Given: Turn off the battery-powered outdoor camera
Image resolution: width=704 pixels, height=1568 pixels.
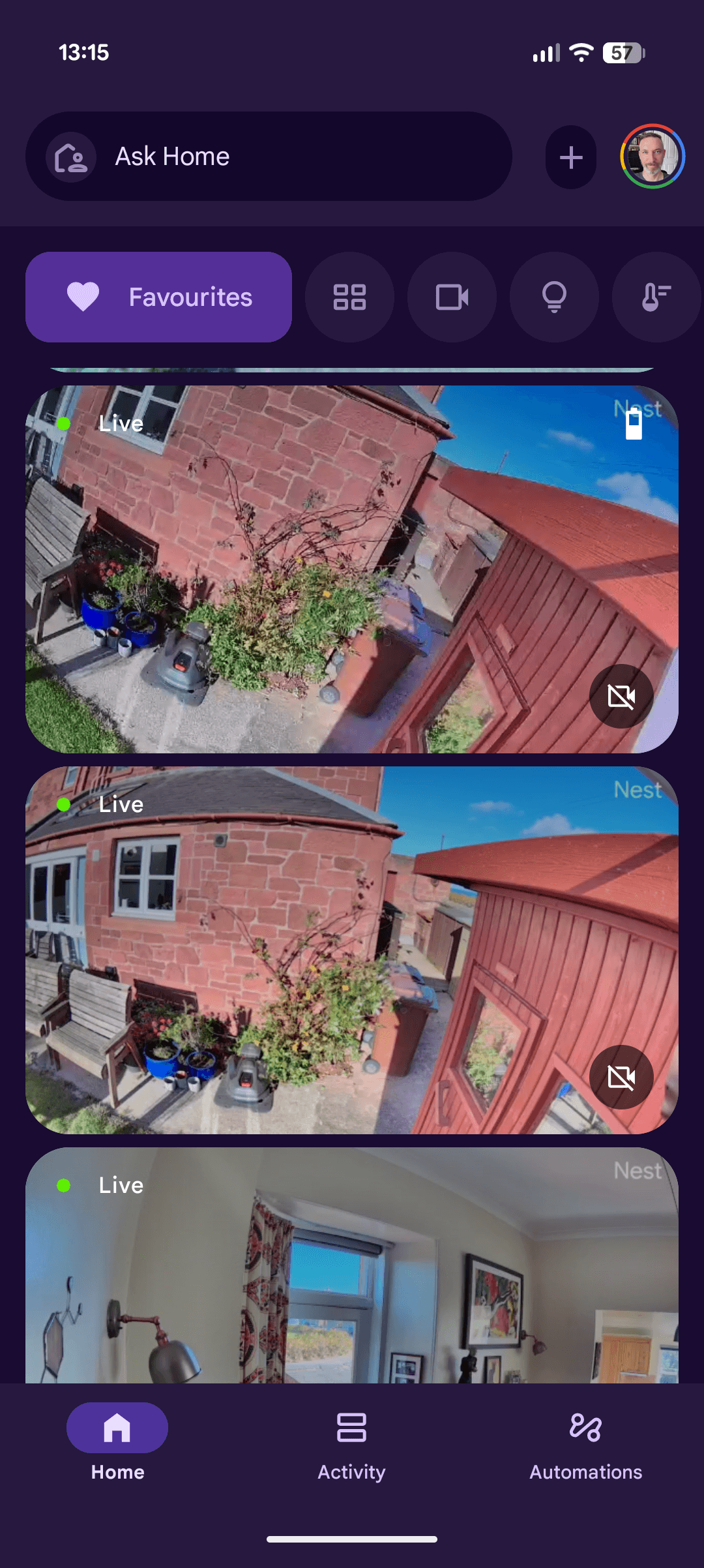Looking at the screenshot, I should pos(621,697).
